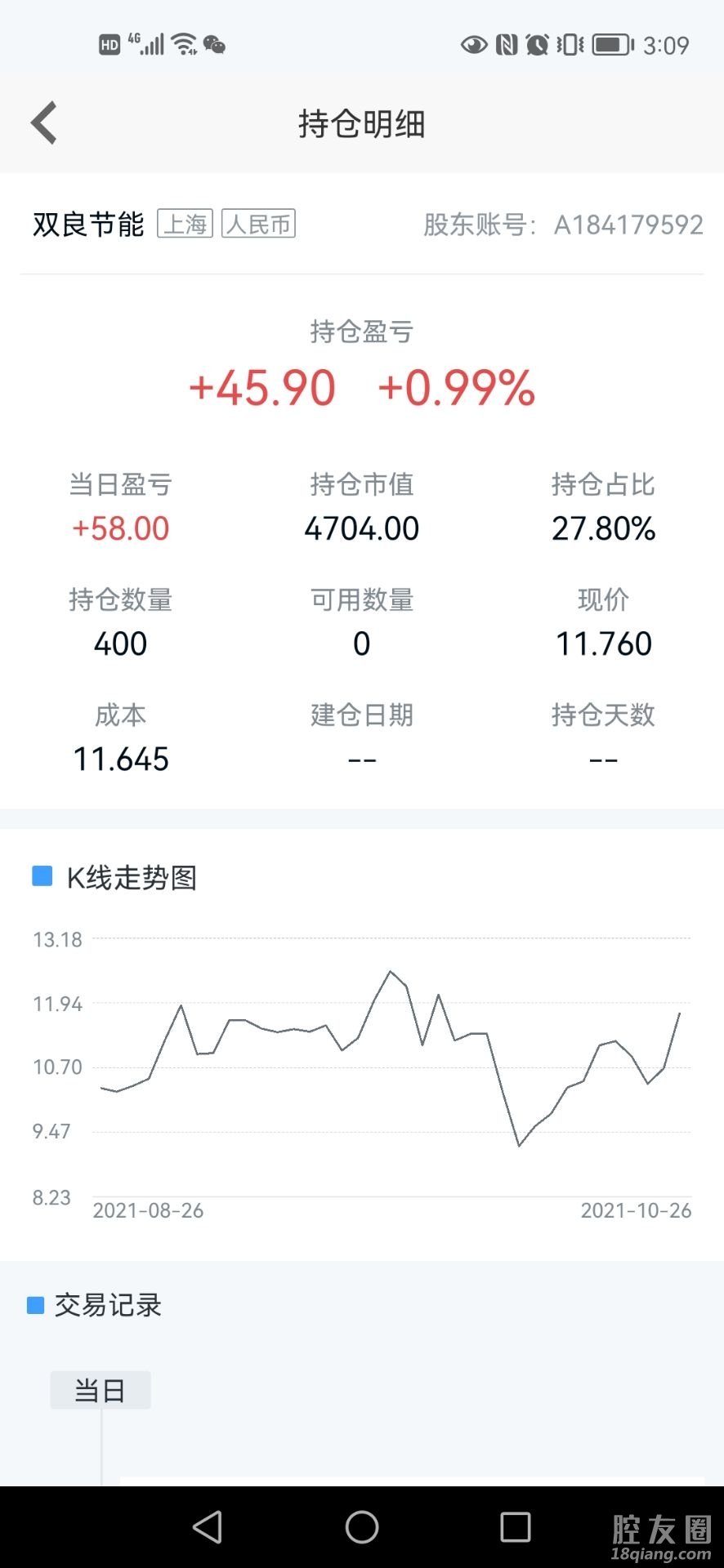Tap the system home button
Image resolution: width=724 pixels, height=1568 pixels.
(x=362, y=1526)
